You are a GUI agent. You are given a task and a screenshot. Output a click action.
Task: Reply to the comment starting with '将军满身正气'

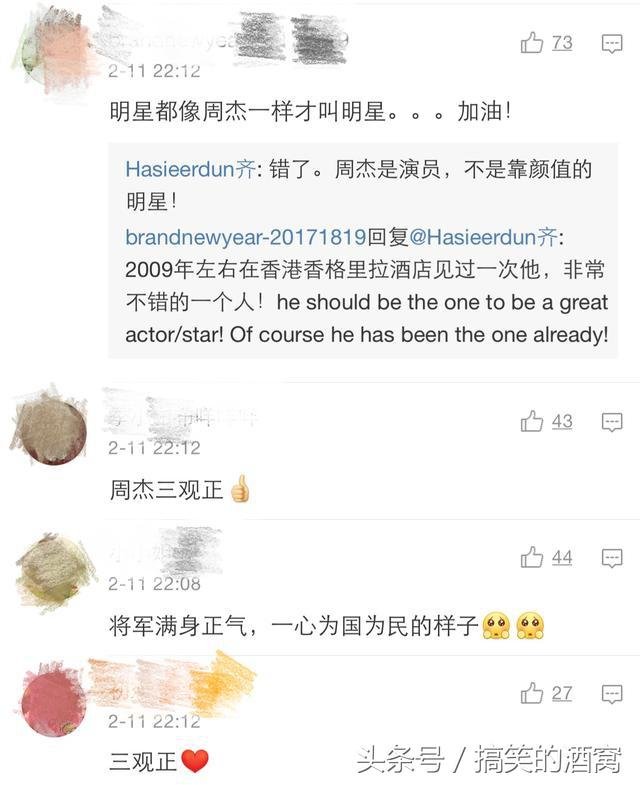611,558
